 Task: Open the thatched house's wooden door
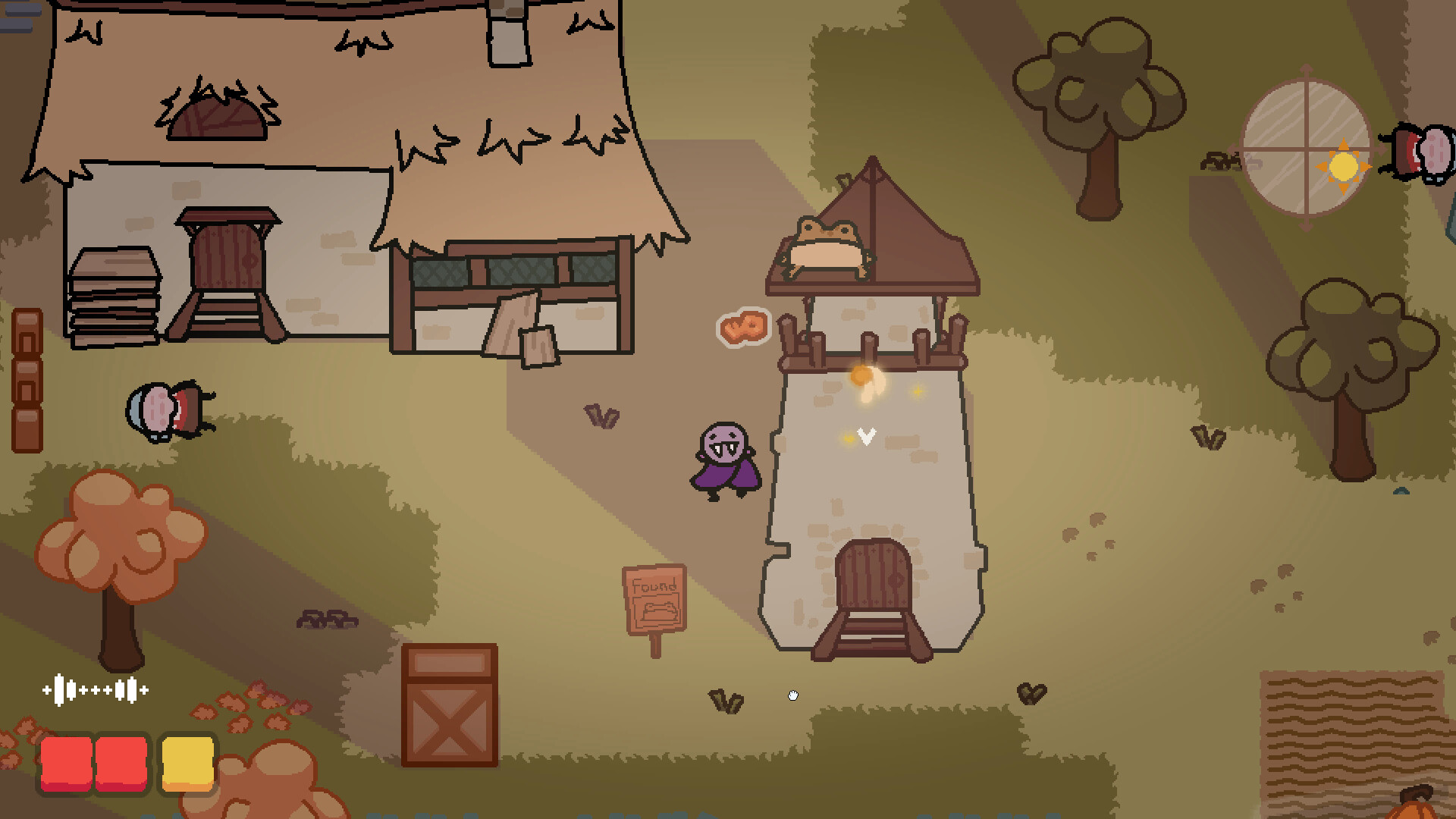coord(226,256)
